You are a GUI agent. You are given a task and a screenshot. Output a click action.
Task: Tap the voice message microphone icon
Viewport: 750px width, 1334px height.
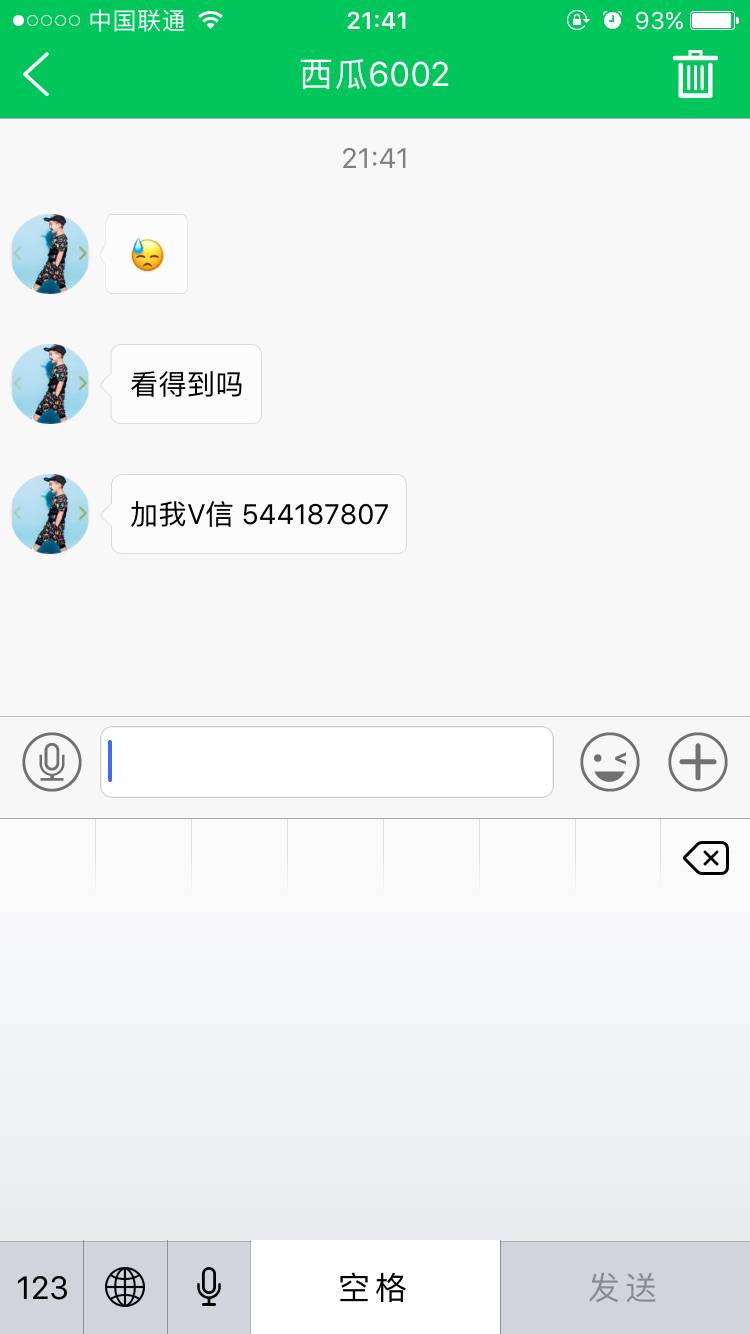click(x=52, y=762)
